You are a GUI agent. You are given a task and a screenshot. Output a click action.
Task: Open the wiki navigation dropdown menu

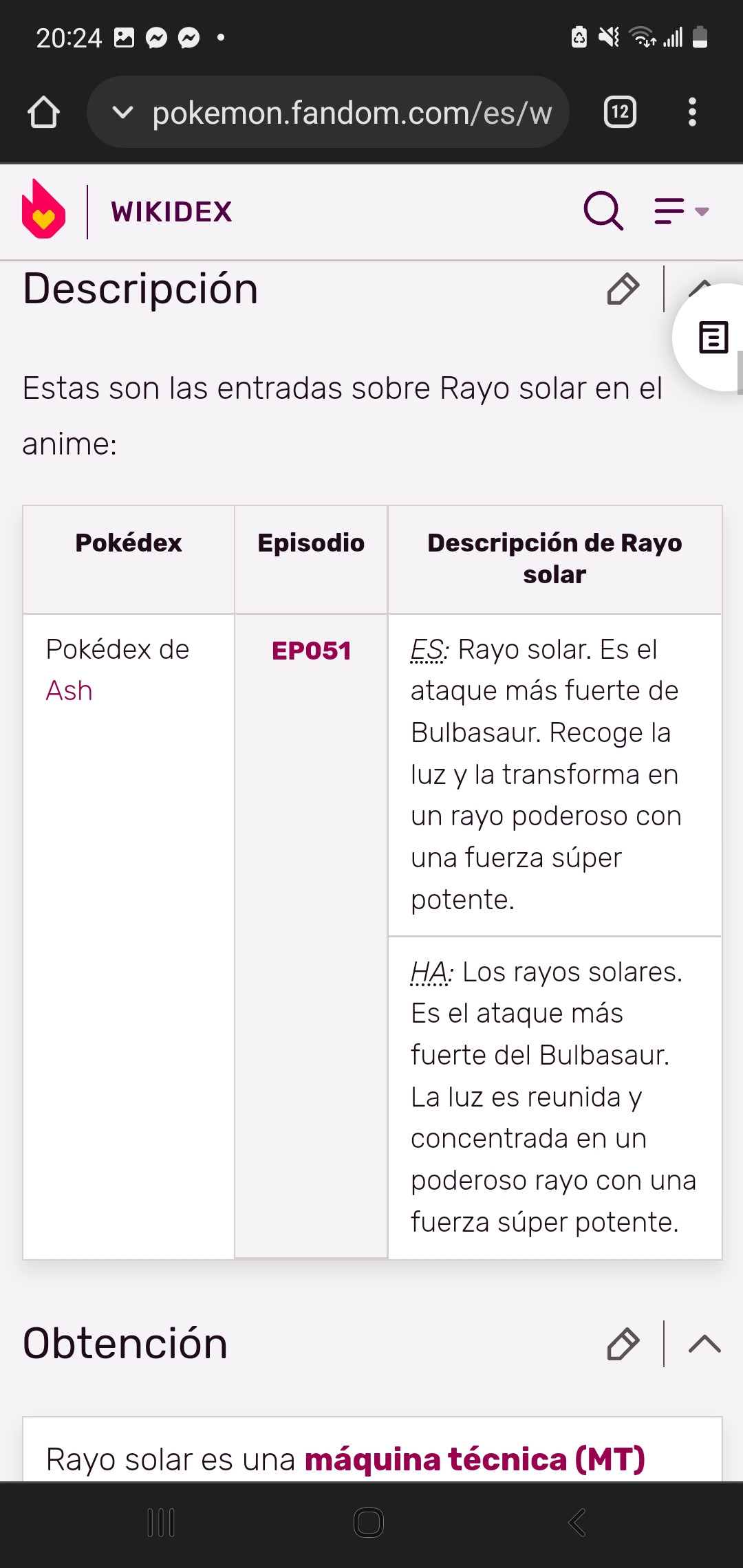point(681,211)
